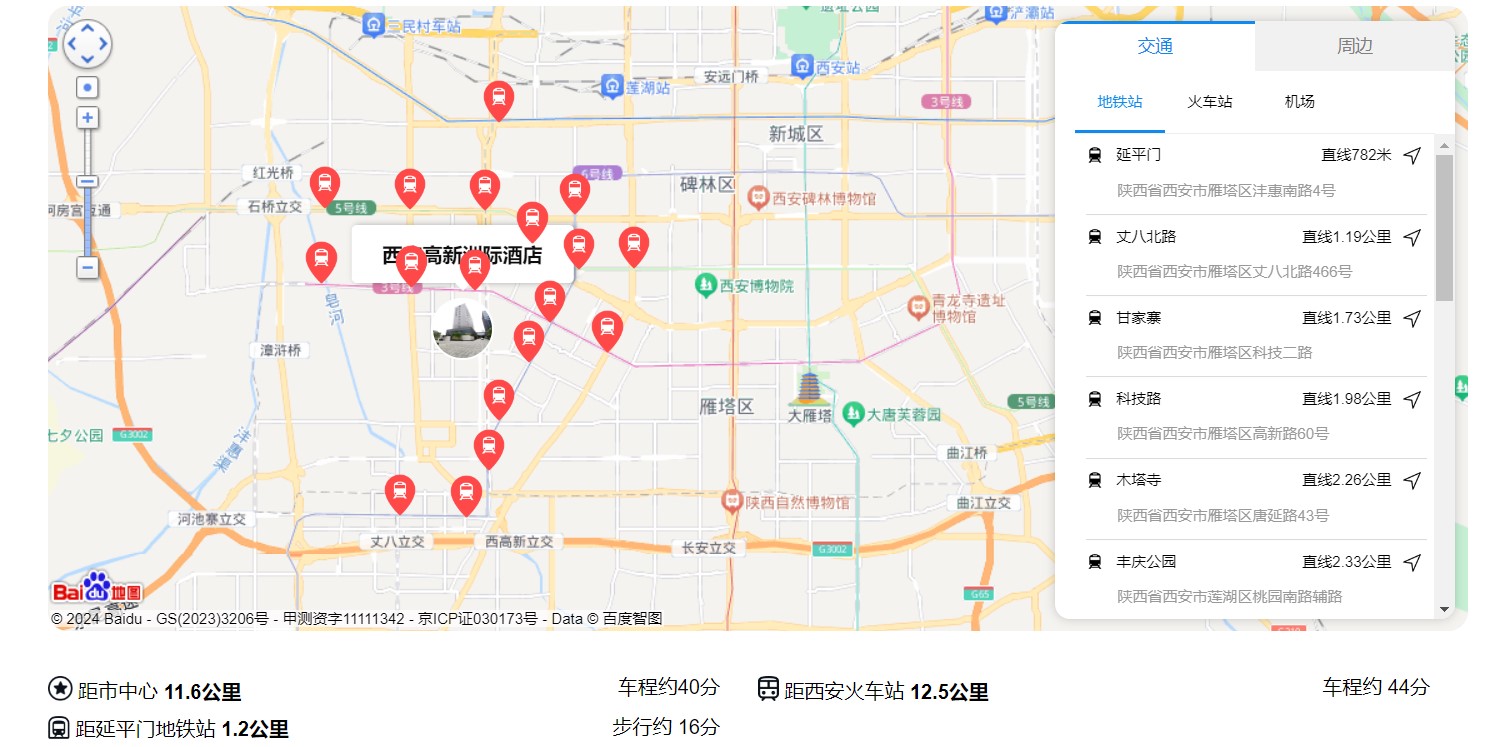1487x747 pixels.
Task: Zoom out the map with minus button
Action: [88, 267]
